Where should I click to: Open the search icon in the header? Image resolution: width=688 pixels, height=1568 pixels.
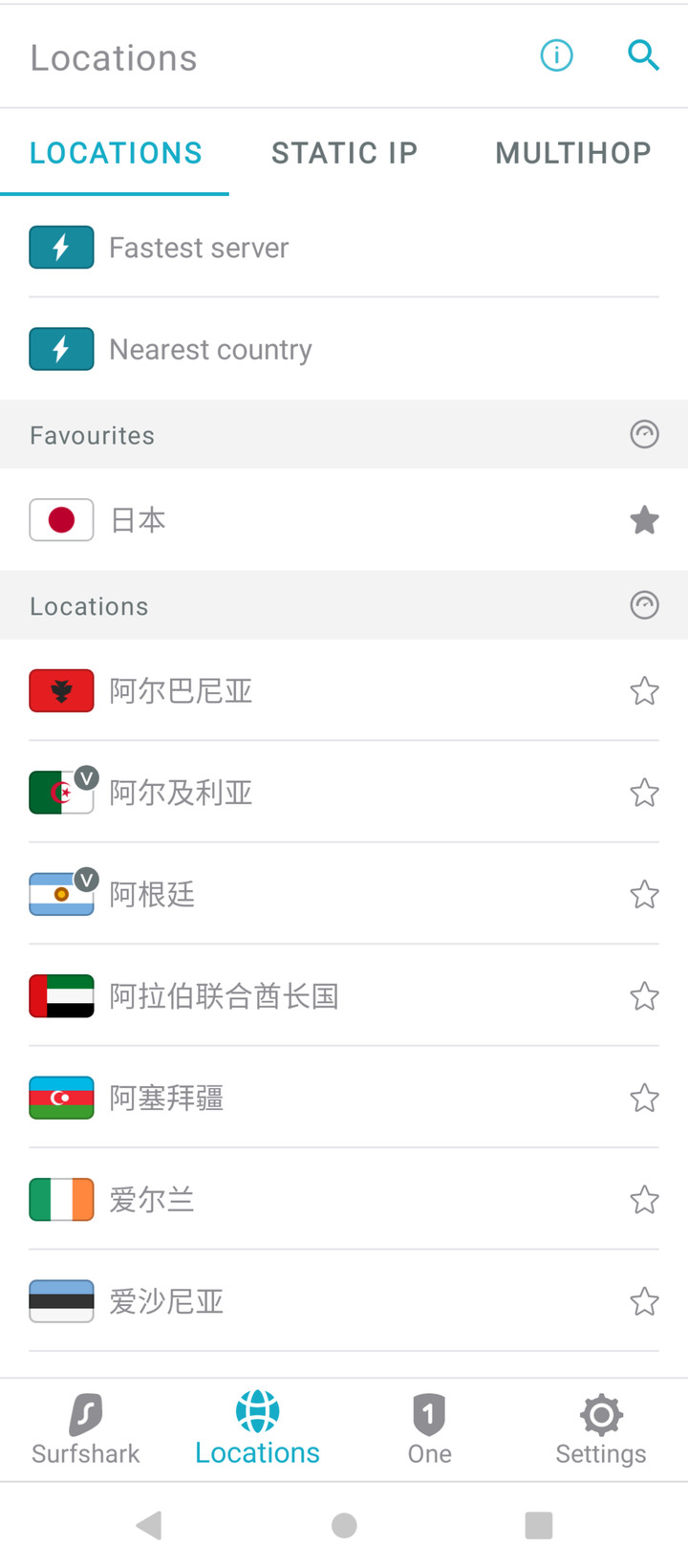[x=643, y=56]
